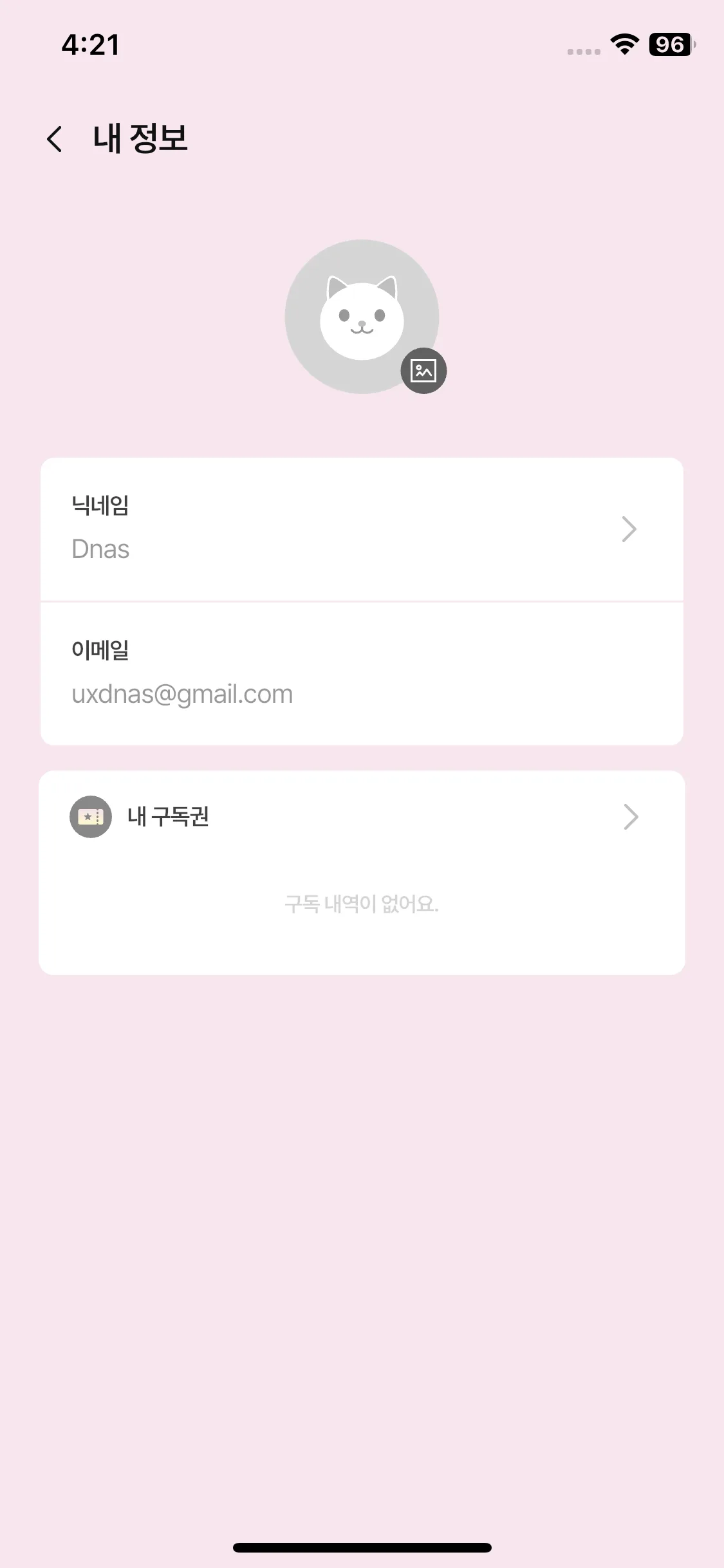This screenshot has height=1568, width=724.
Task: Change profile photo via image icon
Action: (x=423, y=371)
